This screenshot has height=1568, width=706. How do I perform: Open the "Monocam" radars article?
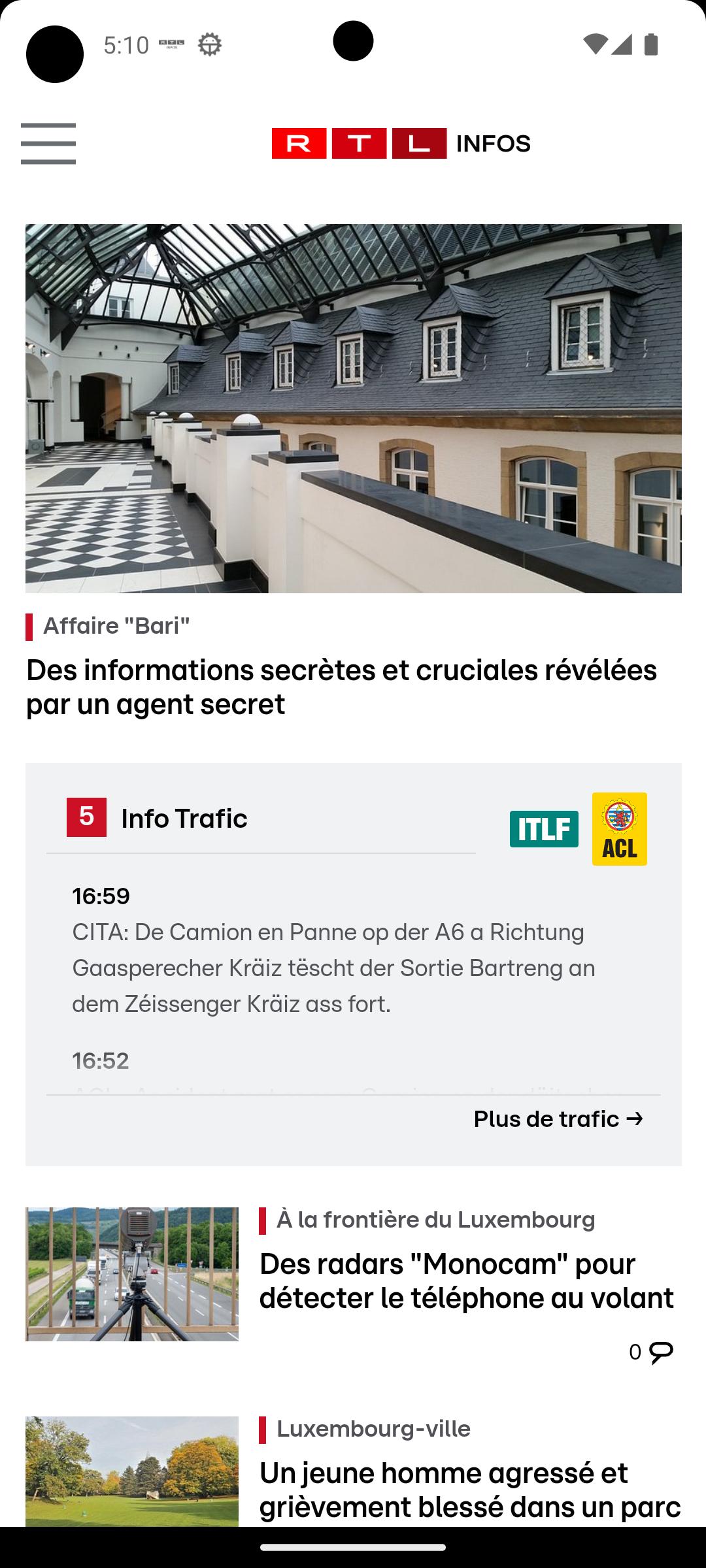pyautogui.click(x=467, y=1281)
